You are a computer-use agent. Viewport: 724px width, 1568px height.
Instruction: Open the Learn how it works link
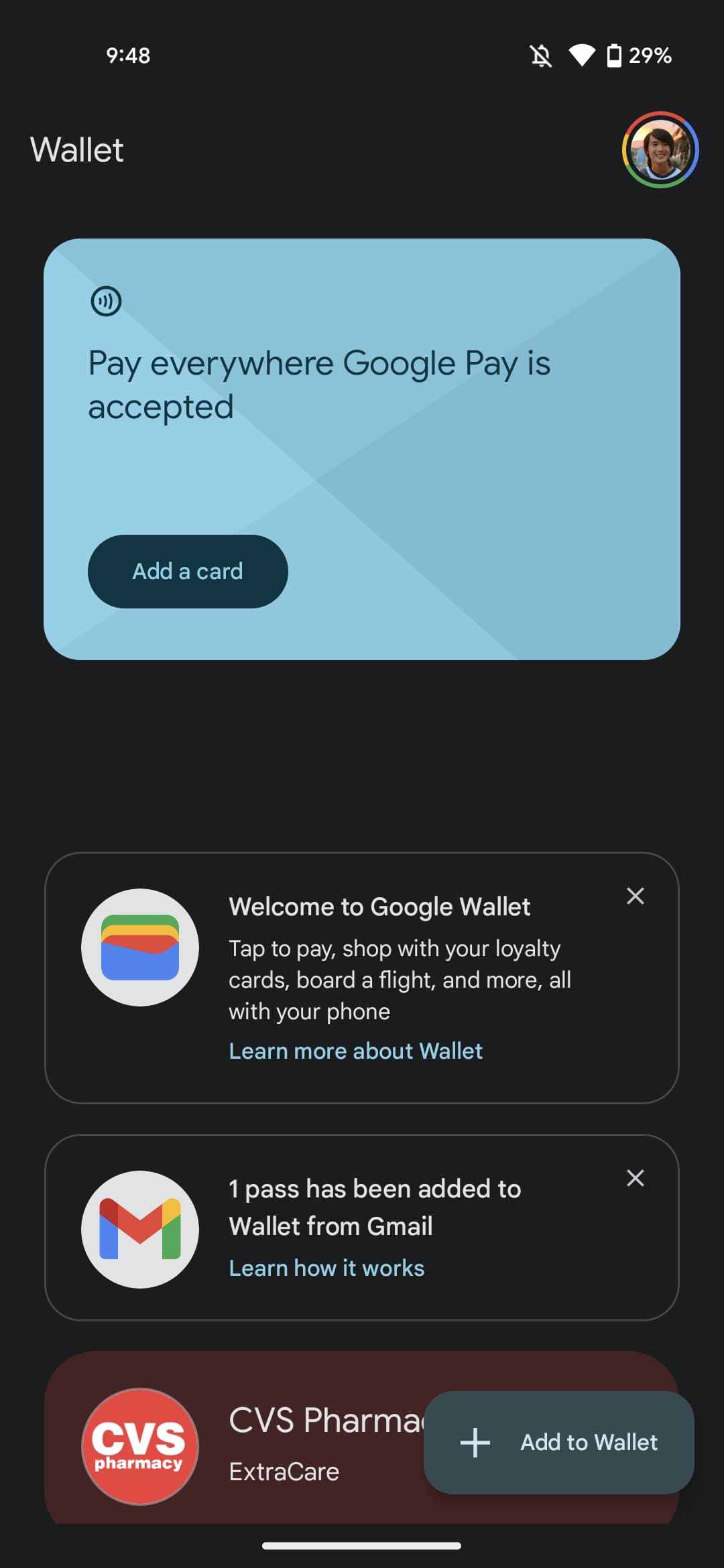[326, 1268]
